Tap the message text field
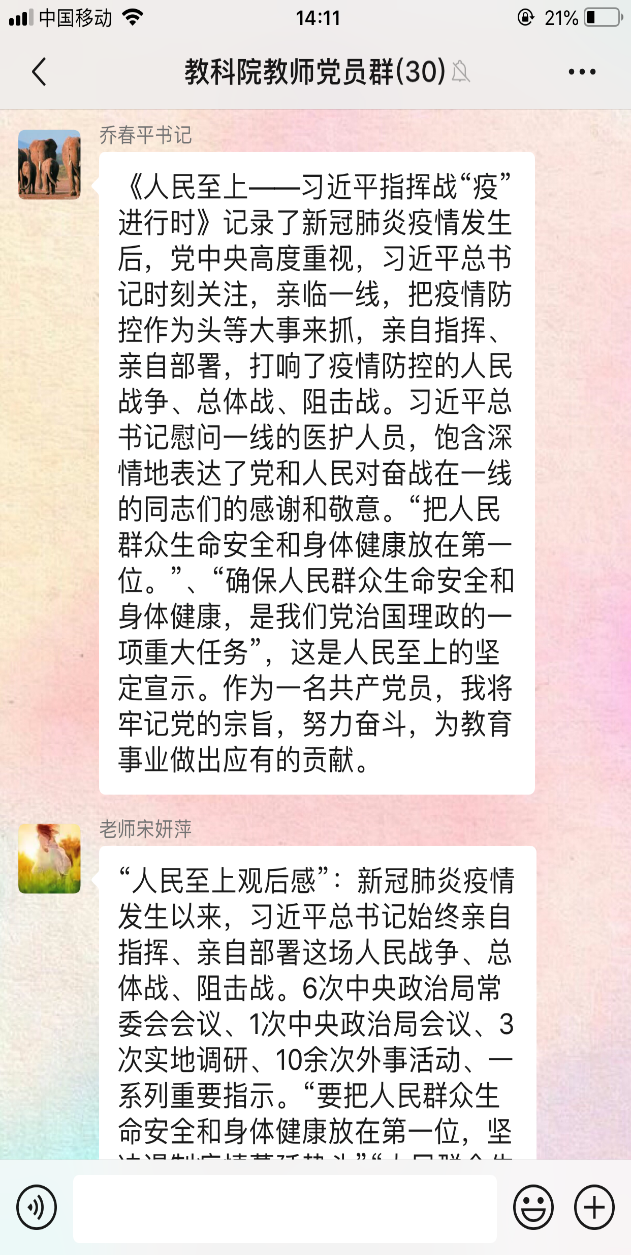The image size is (631, 1255). tap(285, 1208)
